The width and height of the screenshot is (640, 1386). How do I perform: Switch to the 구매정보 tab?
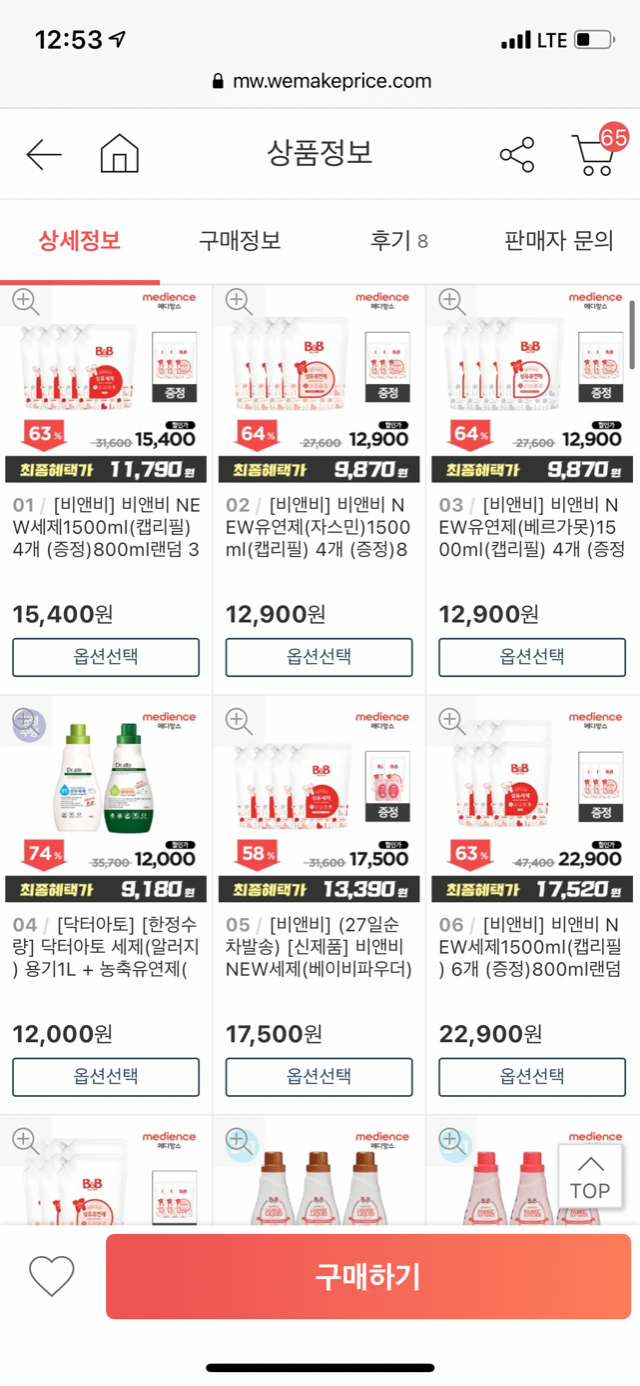click(239, 241)
